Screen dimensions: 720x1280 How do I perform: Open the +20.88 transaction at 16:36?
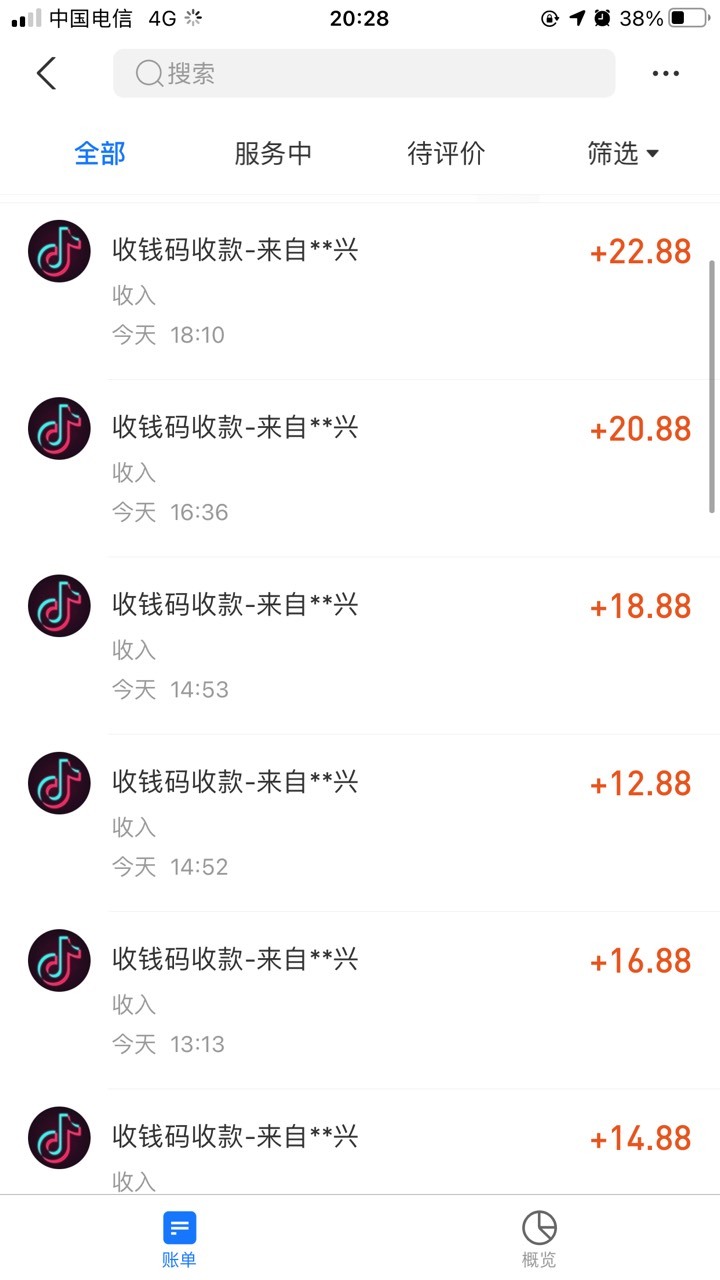(x=360, y=468)
